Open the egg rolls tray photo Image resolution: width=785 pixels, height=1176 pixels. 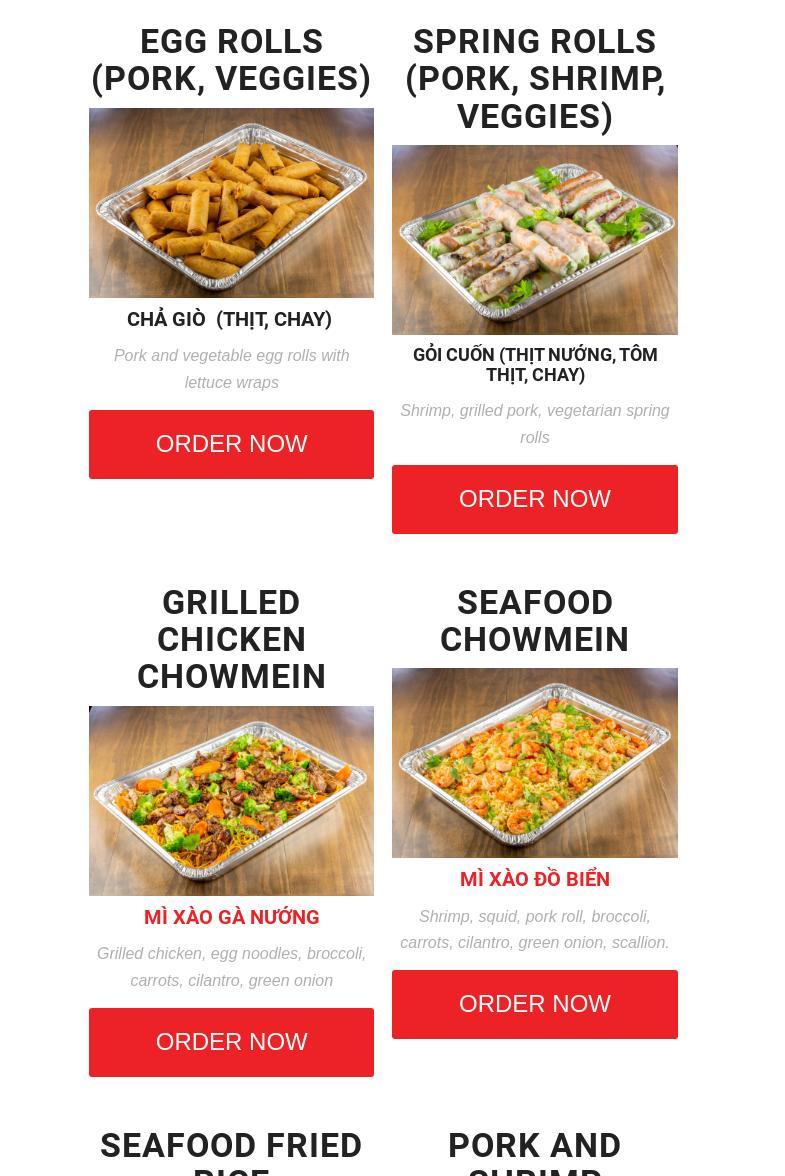(231, 203)
